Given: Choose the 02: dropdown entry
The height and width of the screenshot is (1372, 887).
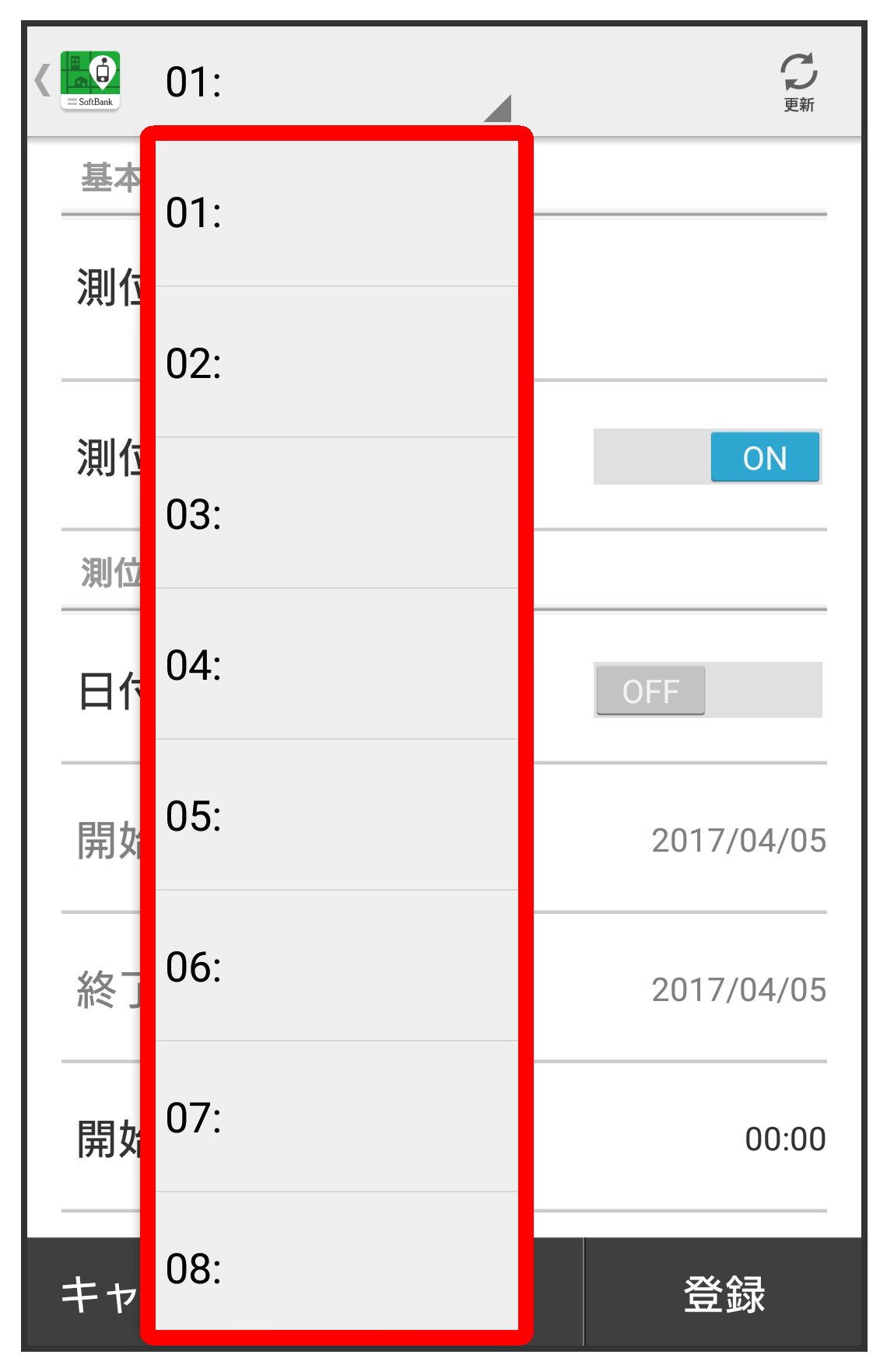Looking at the screenshot, I should coord(336,363).
